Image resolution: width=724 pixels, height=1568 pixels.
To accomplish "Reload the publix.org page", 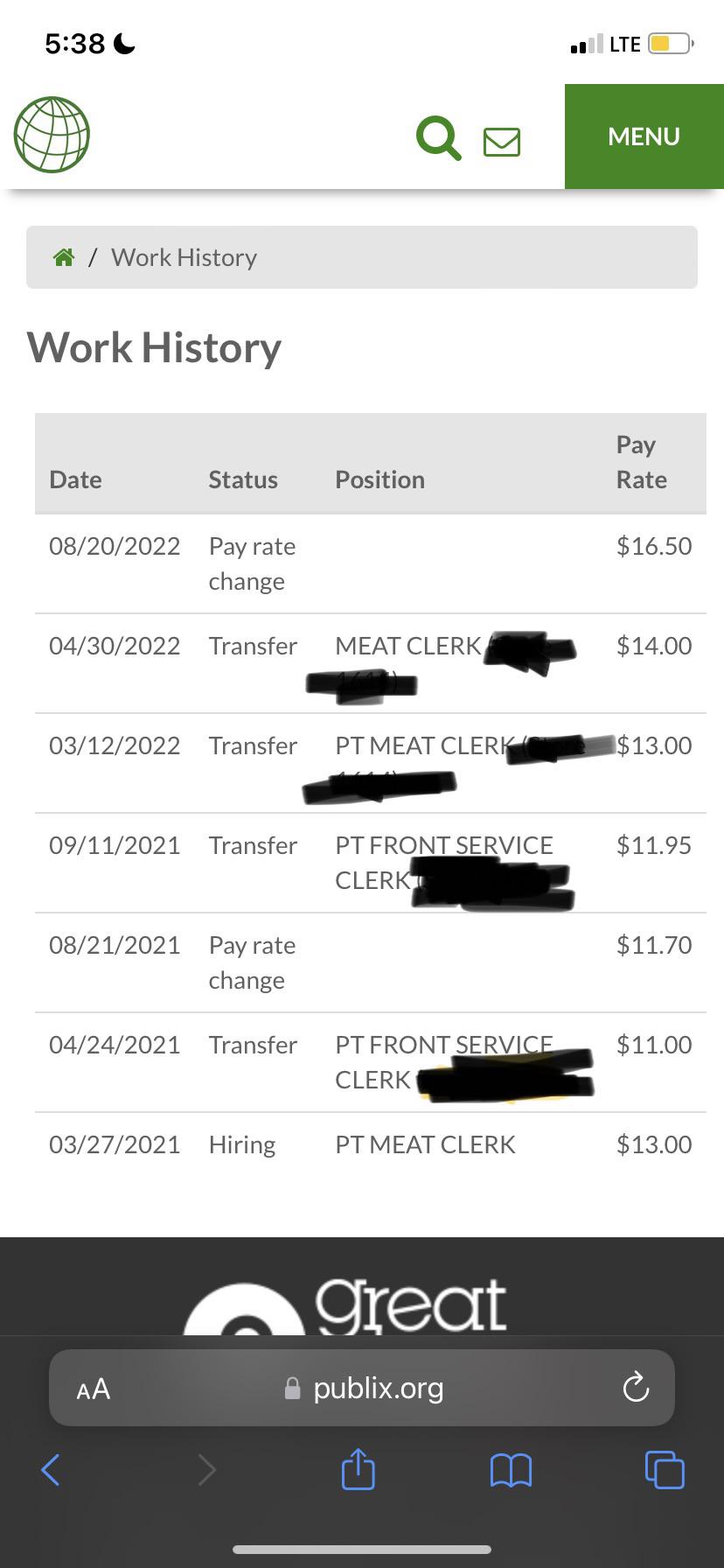I will point(635,1388).
